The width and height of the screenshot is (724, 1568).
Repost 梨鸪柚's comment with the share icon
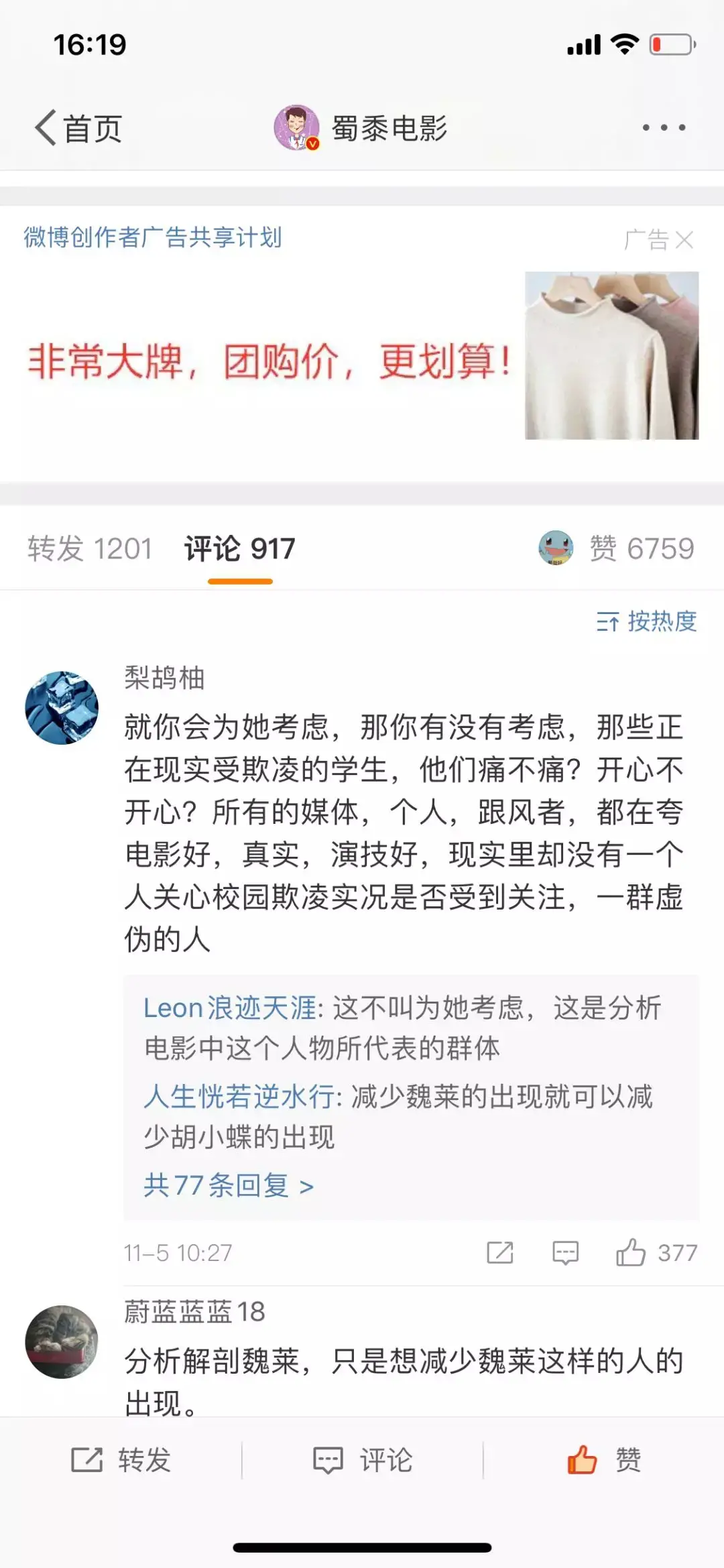(499, 1252)
